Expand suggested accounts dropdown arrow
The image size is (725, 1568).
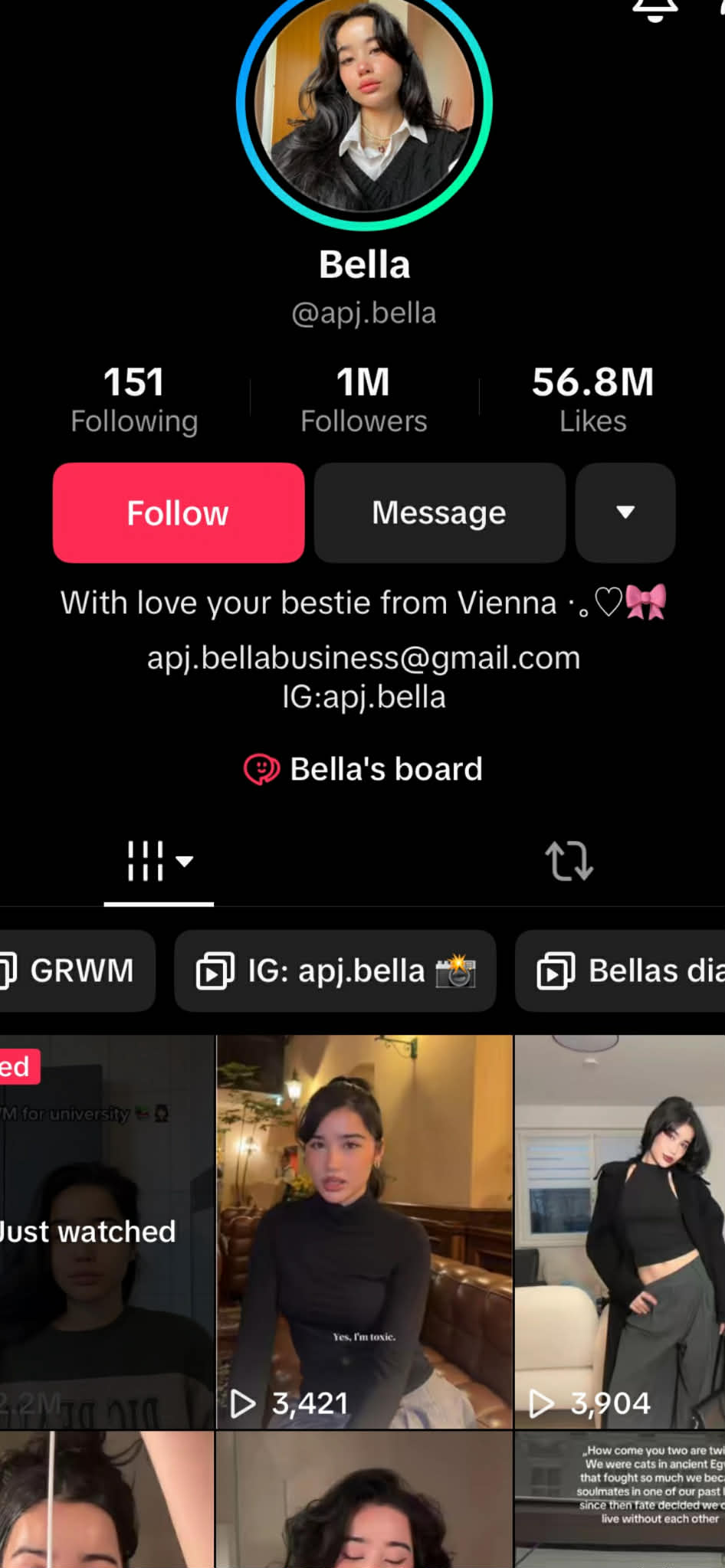click(625, 512)
